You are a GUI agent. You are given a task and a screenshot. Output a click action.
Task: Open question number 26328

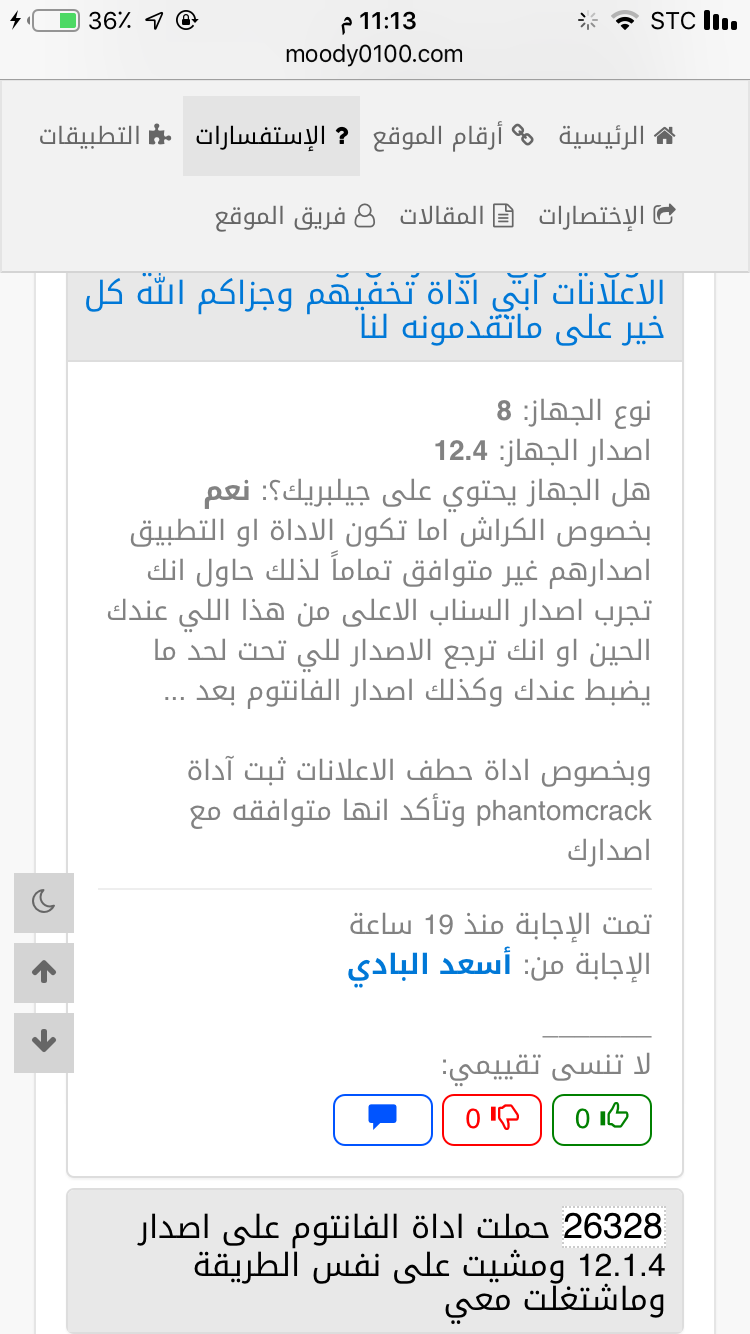pos(613,1226)
